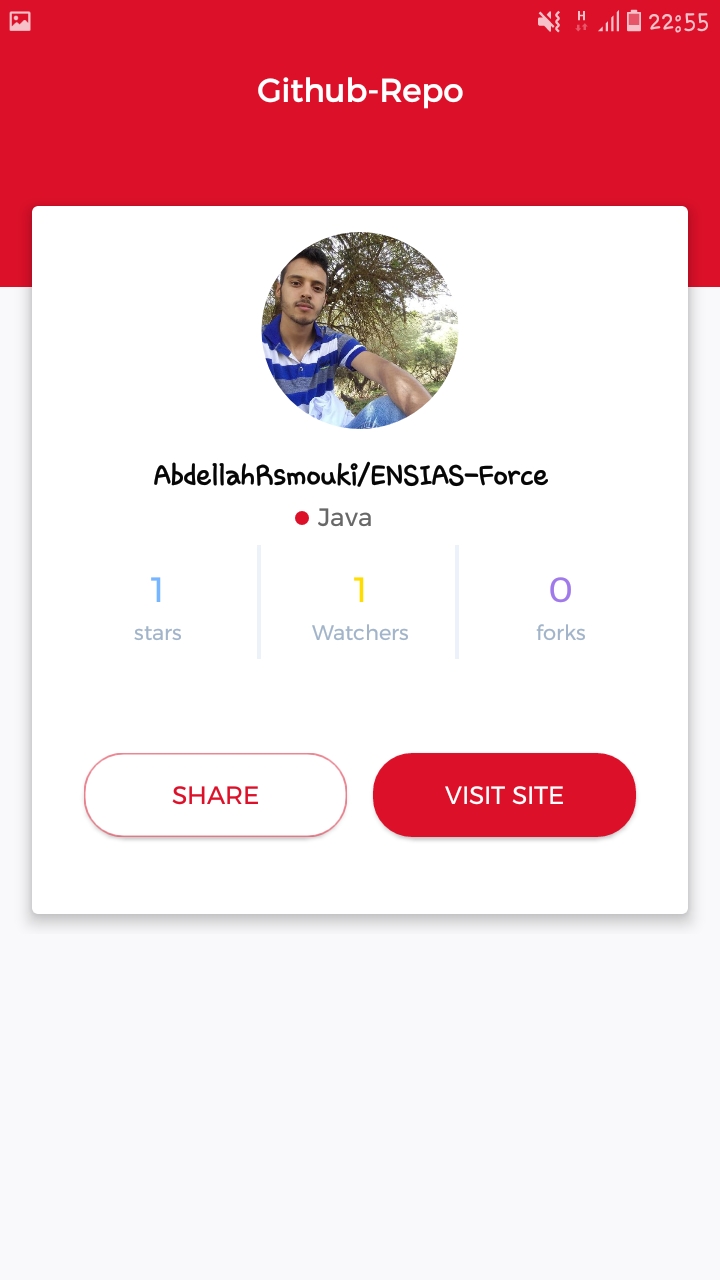The height and width of the screenshot is (1280, 720).
Task: Click the Github-Repo title text
Action: coord(360,90)
